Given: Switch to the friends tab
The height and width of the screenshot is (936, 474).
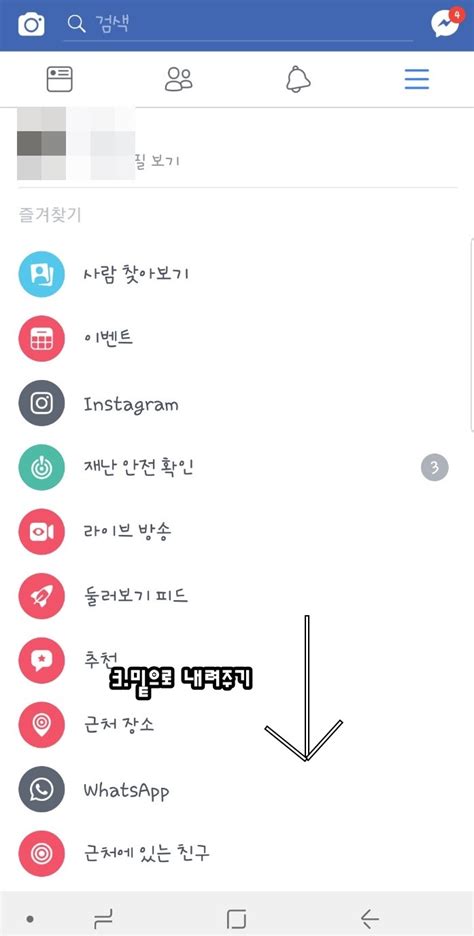Looking at the screenshot, I should point(178,79).
